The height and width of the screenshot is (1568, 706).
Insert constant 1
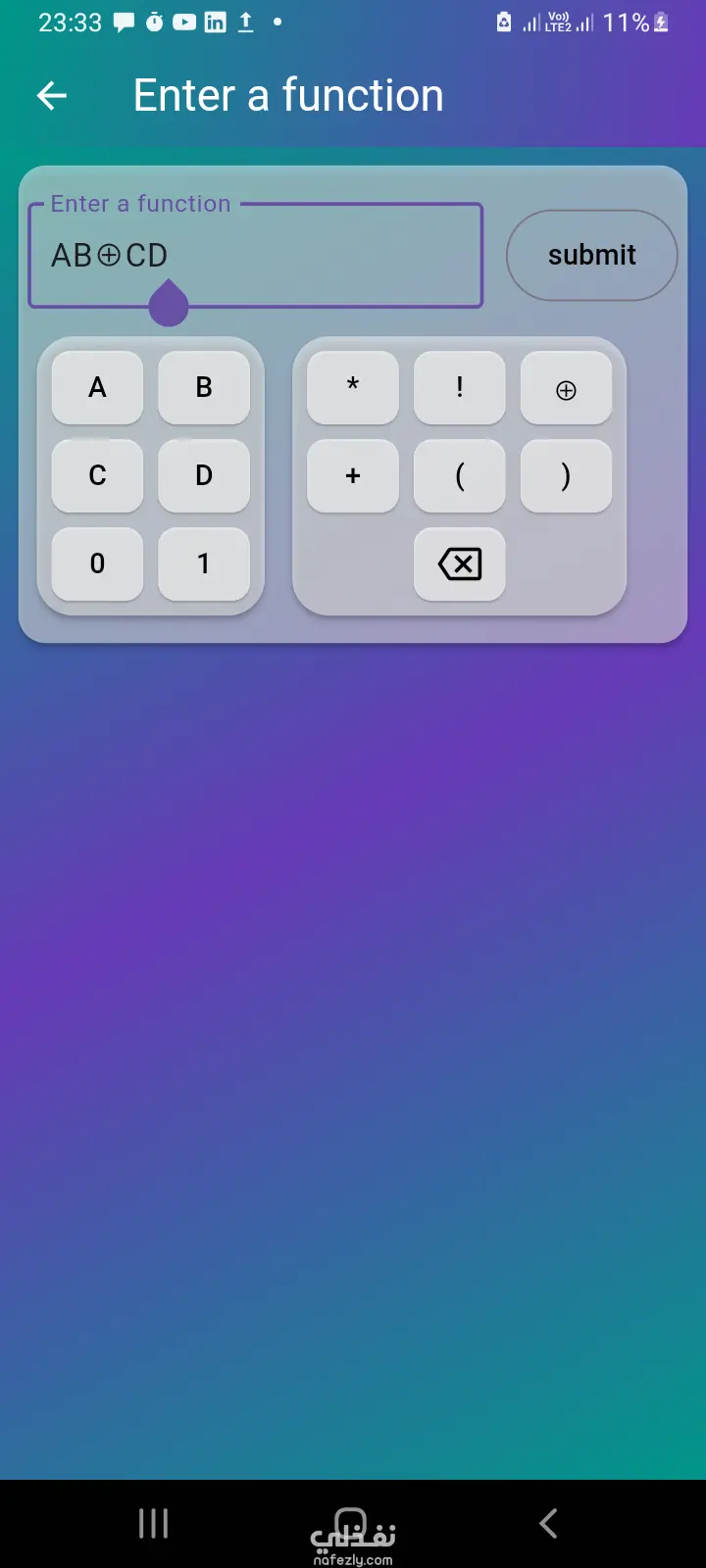[x=204, y=564]
